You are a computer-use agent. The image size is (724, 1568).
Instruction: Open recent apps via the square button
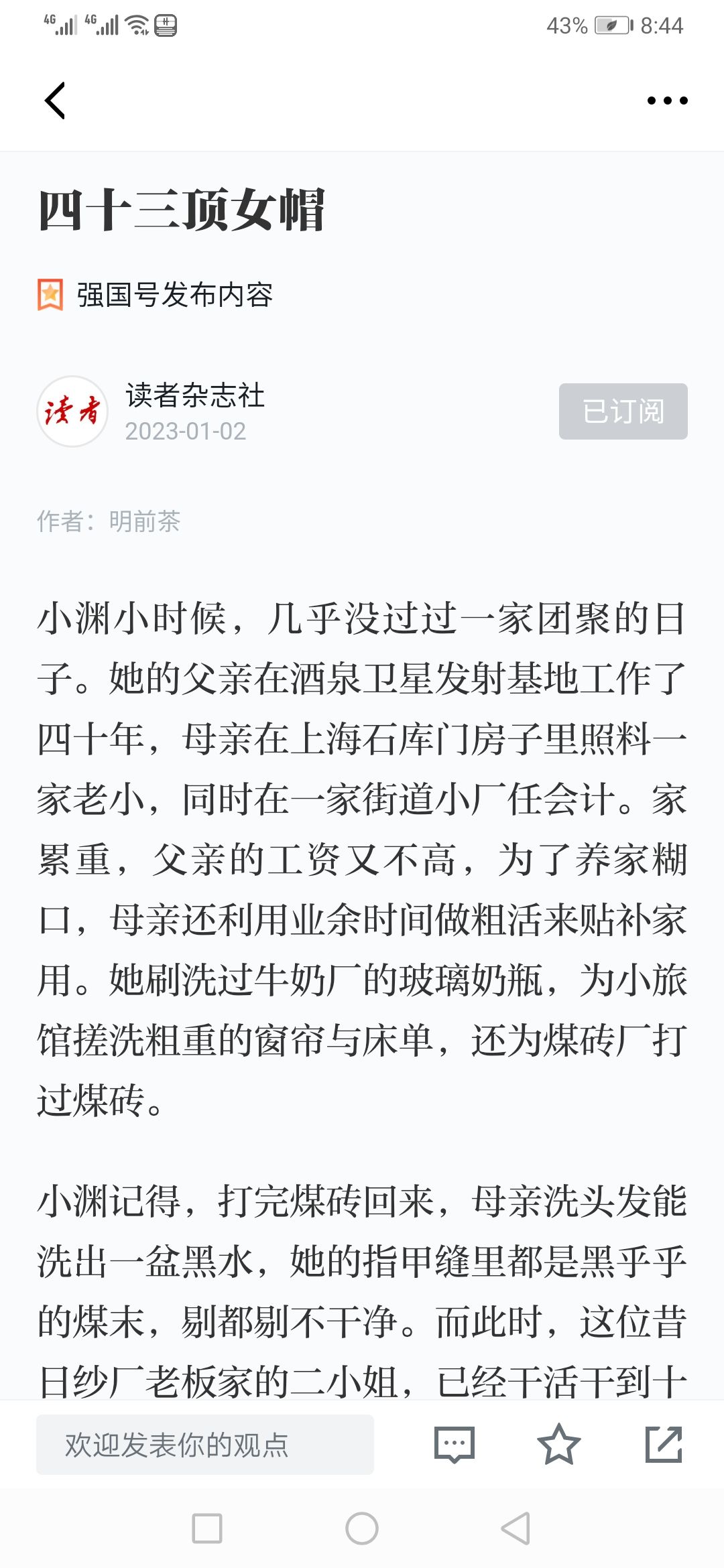[x=207, y=1528]
